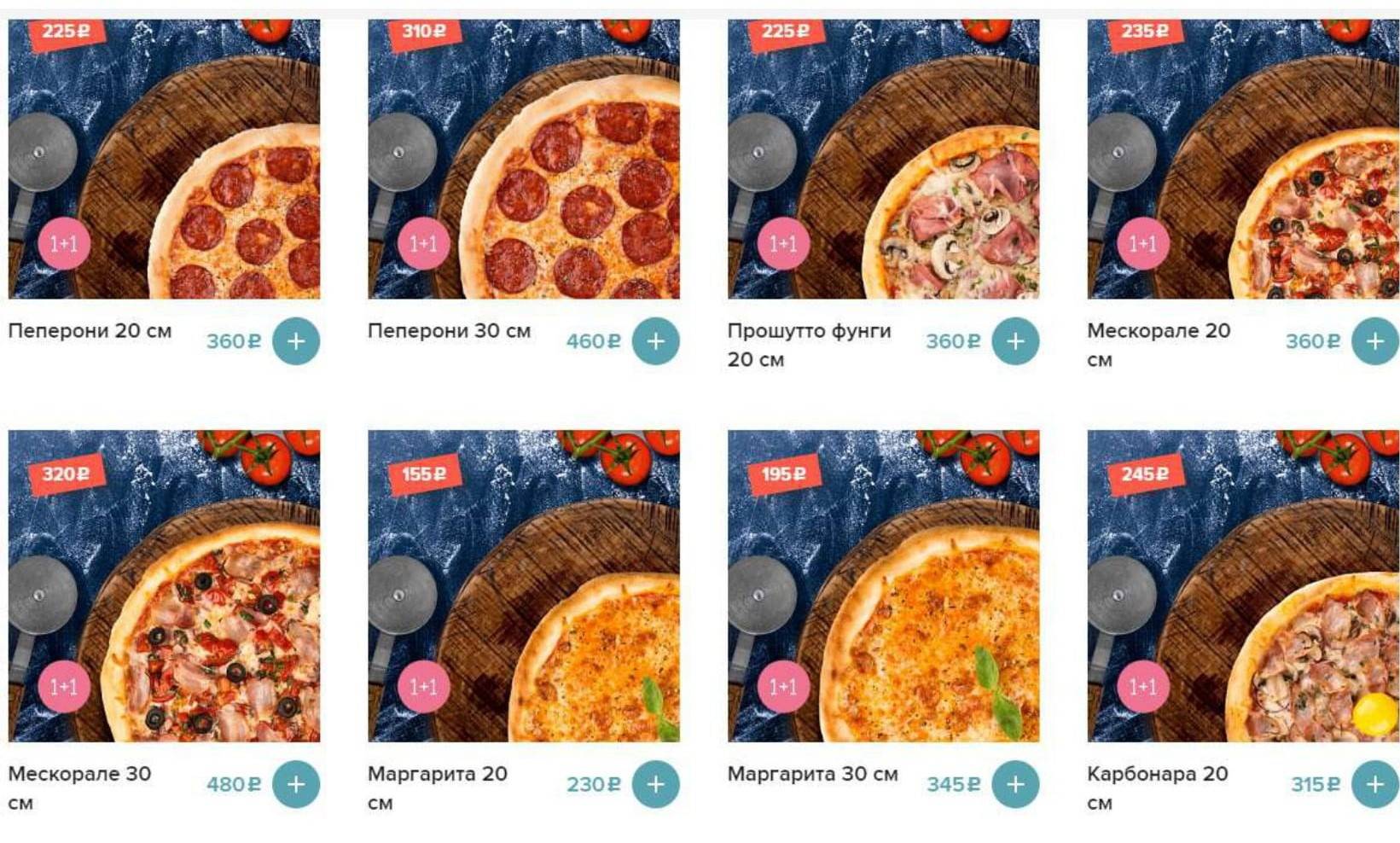Select the Карбонара 20 см pizza photo

click(1243, 585)
